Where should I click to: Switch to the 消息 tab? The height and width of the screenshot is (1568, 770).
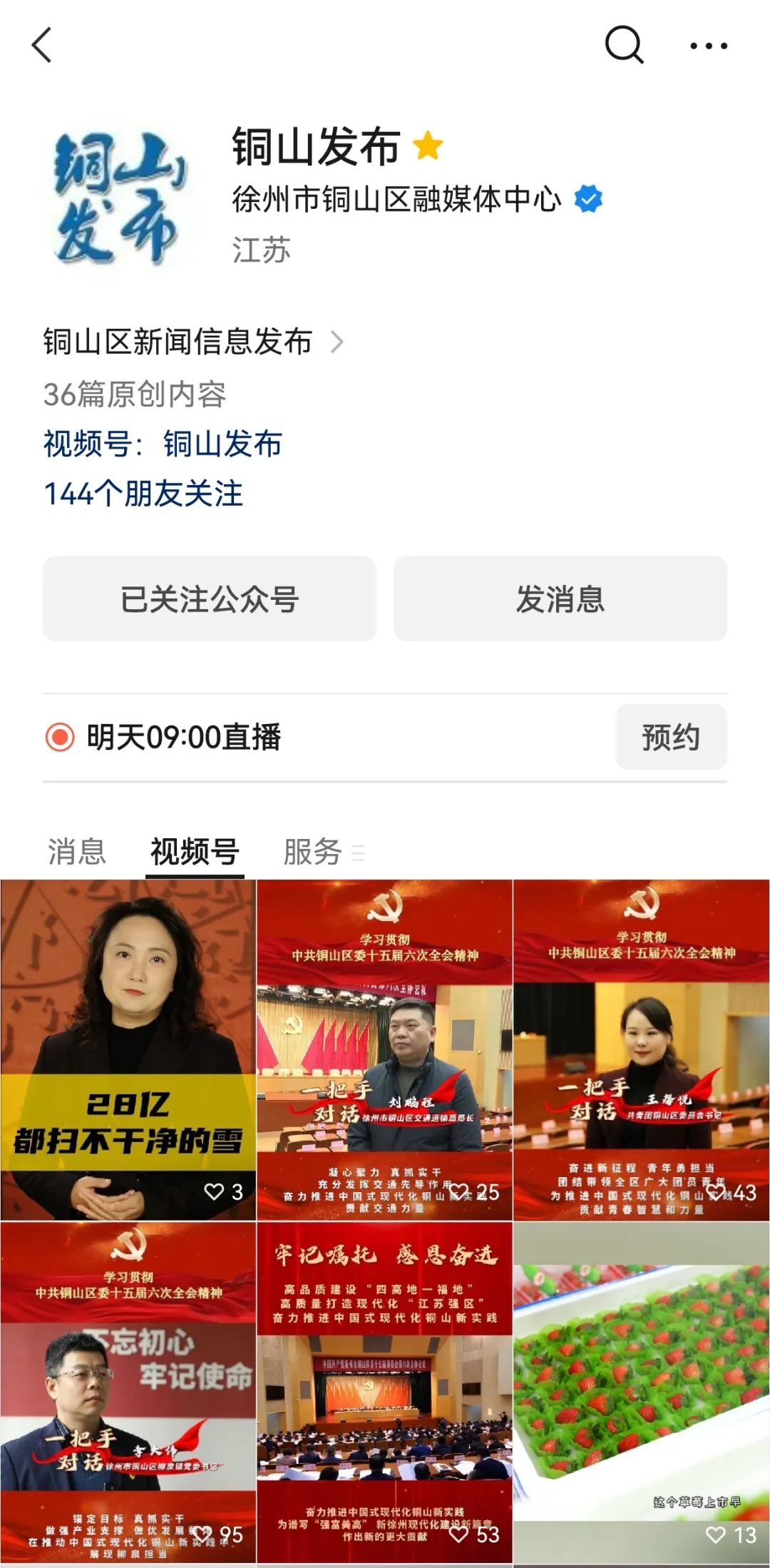(x=77, y=851)
